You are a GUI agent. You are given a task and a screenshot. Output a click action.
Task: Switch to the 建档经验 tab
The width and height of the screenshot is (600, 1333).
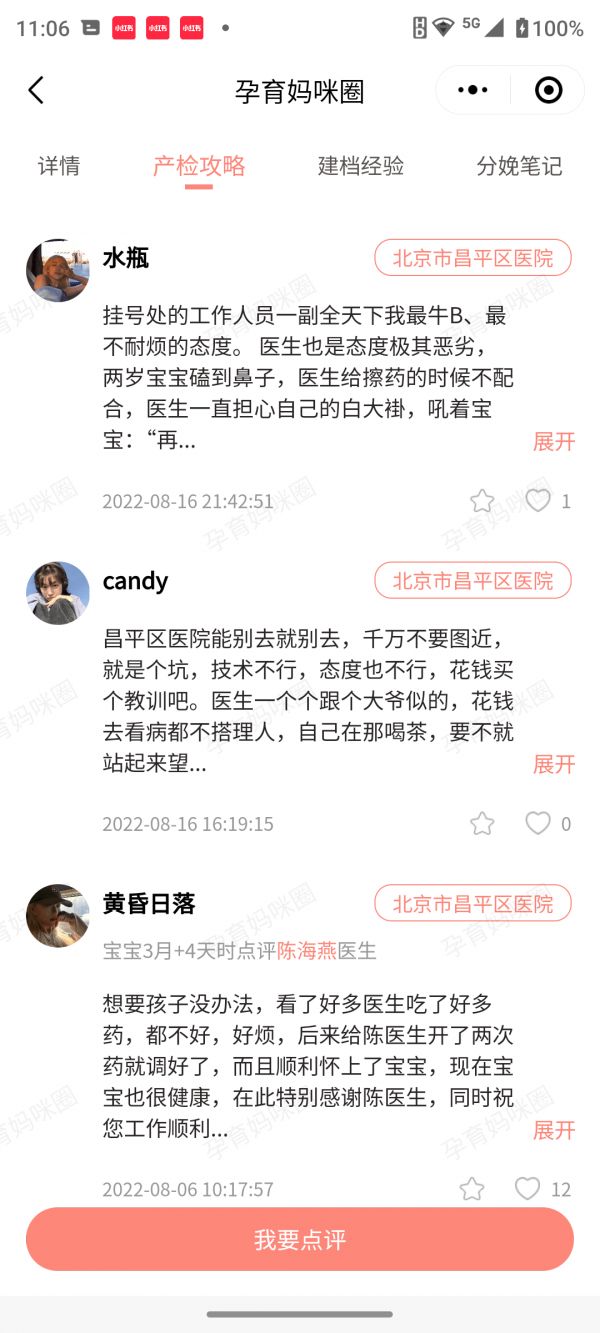[x=360, y=166]
